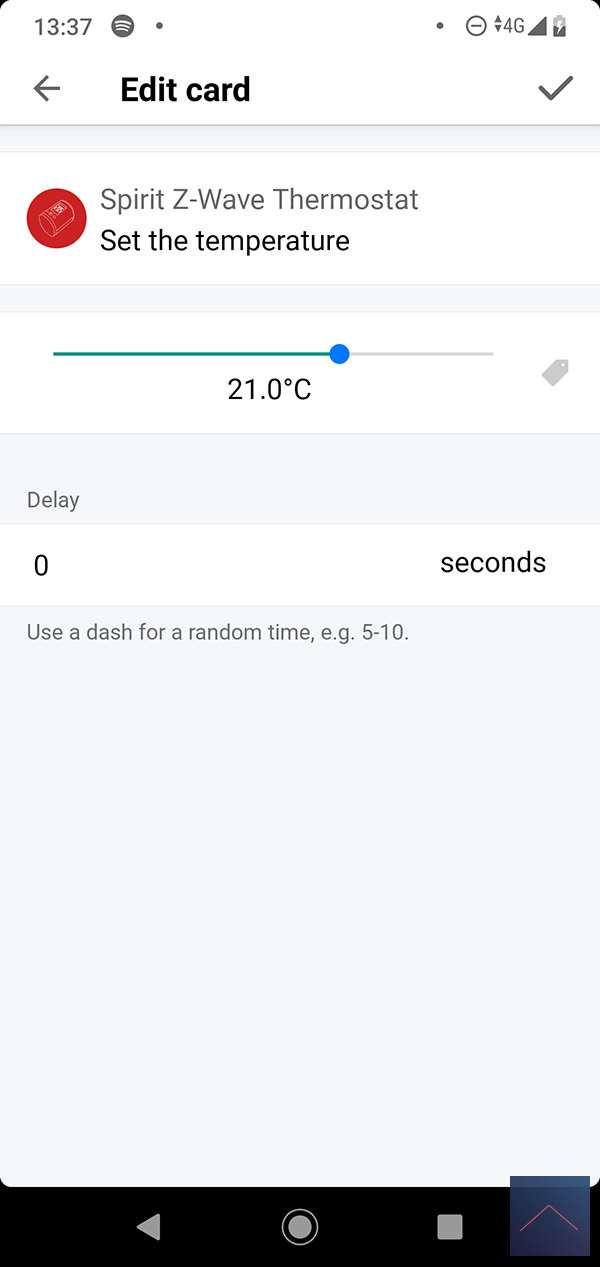Go back from Edit card
The height and width of the screenshot is (1267, 600).
tap(47, 89)
